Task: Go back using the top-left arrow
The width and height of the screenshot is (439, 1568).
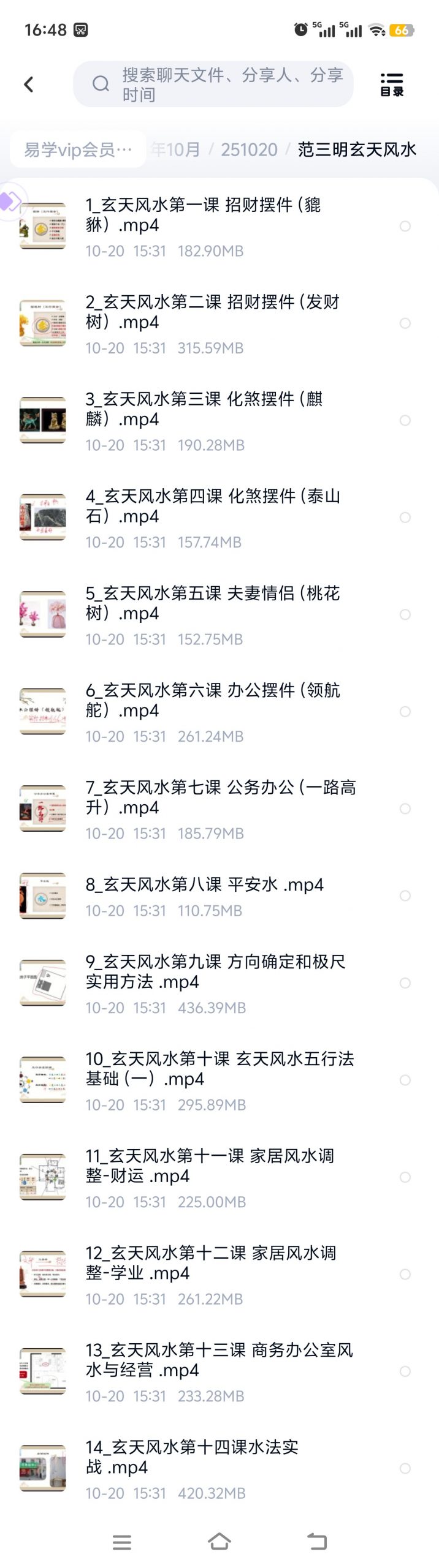Action: point(28,85)
